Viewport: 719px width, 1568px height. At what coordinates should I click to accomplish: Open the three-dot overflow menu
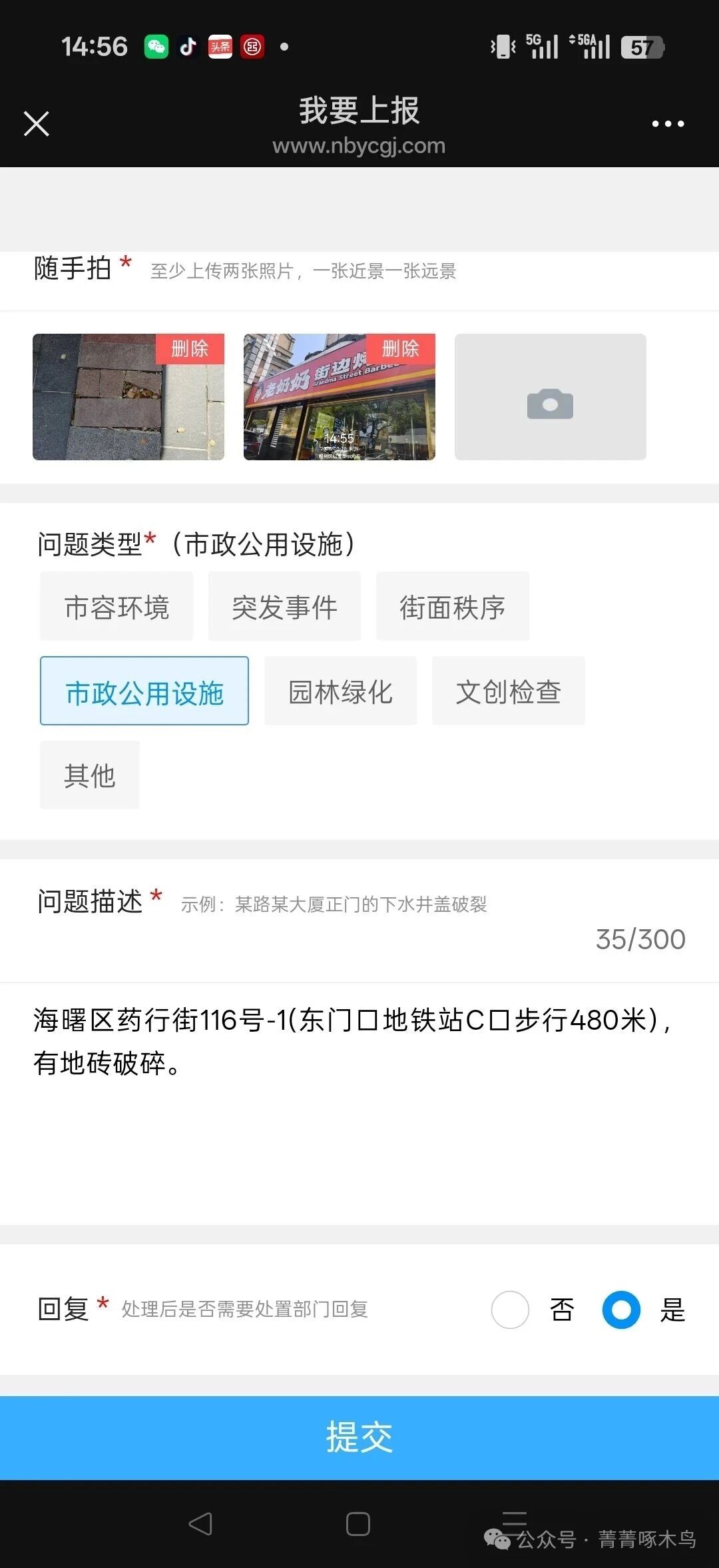(668, 124)
